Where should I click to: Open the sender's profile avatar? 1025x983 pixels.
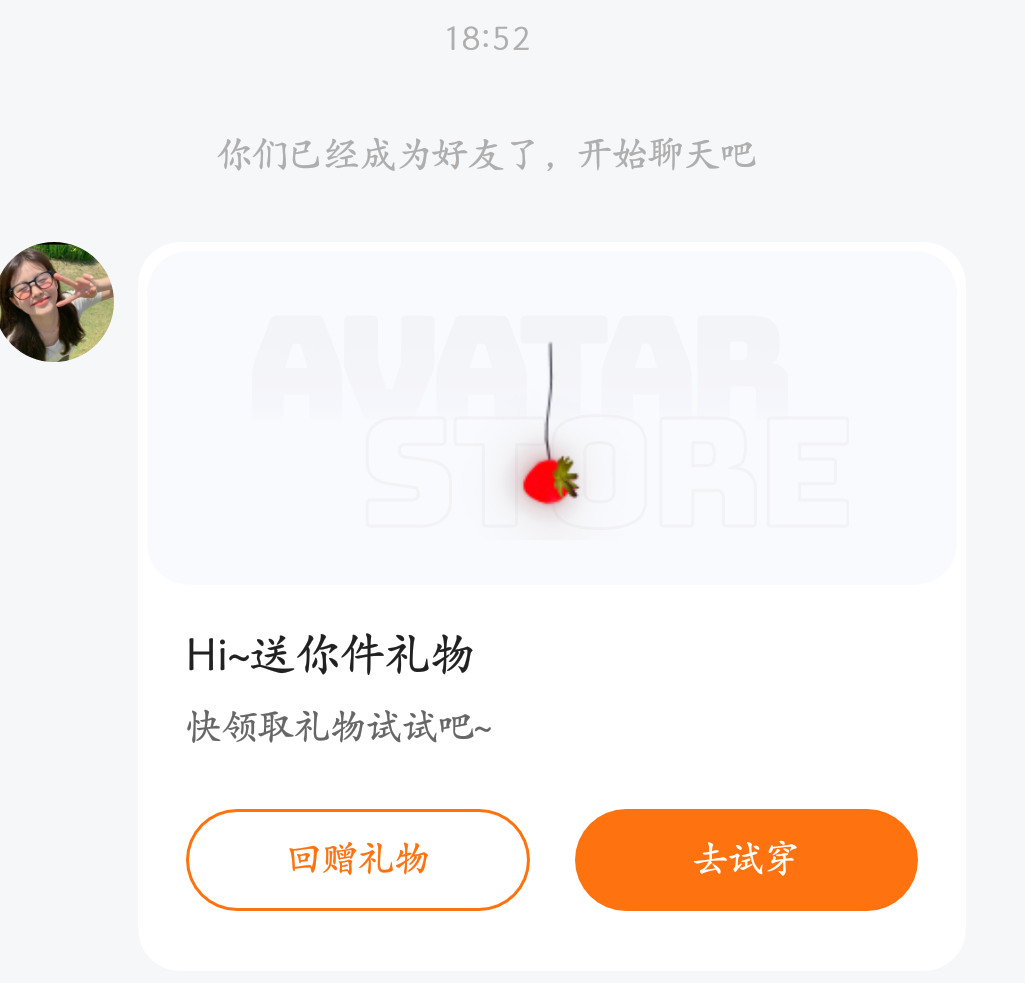pyautogui.click(x=56, y=302)
